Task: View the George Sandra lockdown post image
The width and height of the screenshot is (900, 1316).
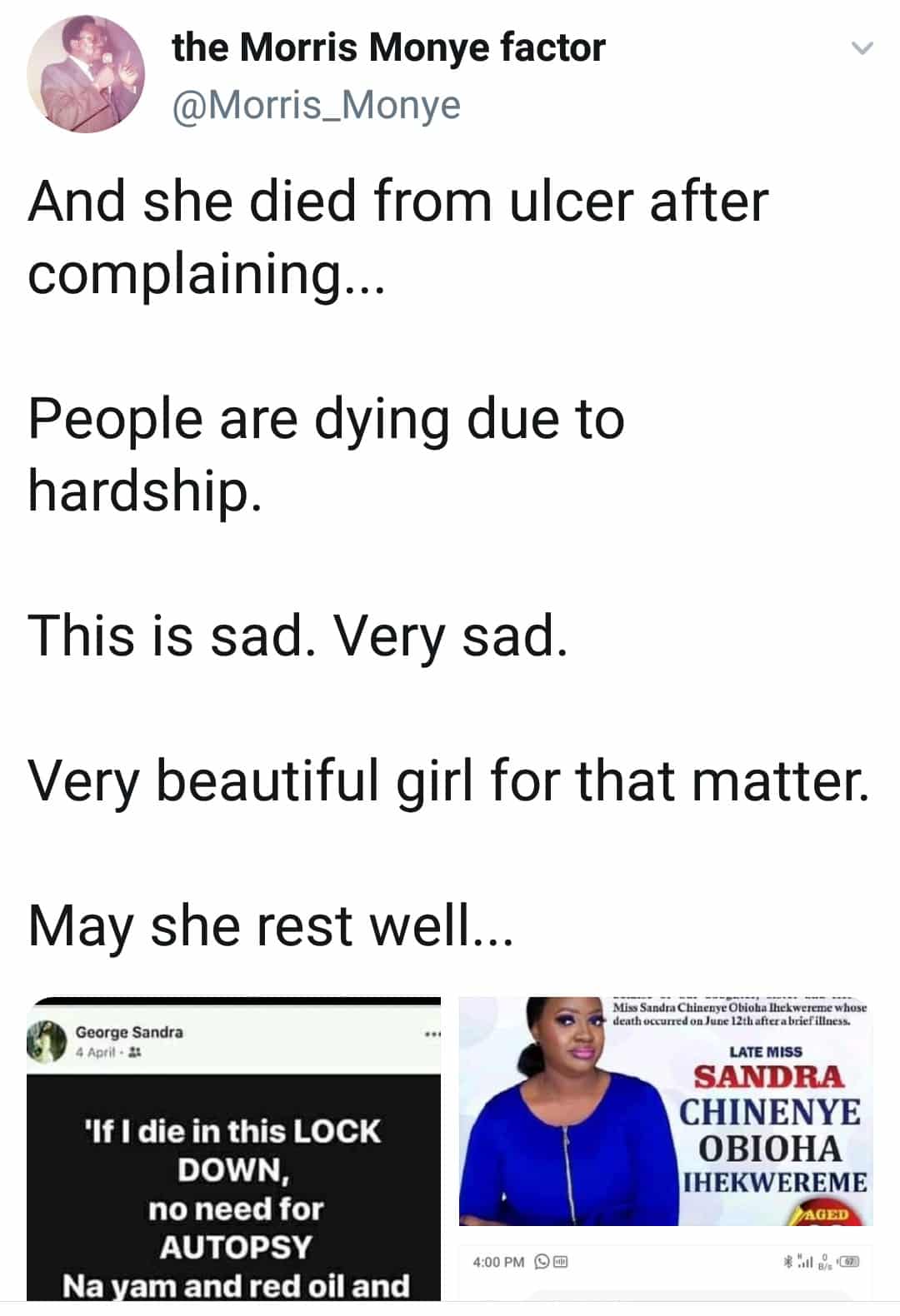Action: pos(234,1149)
